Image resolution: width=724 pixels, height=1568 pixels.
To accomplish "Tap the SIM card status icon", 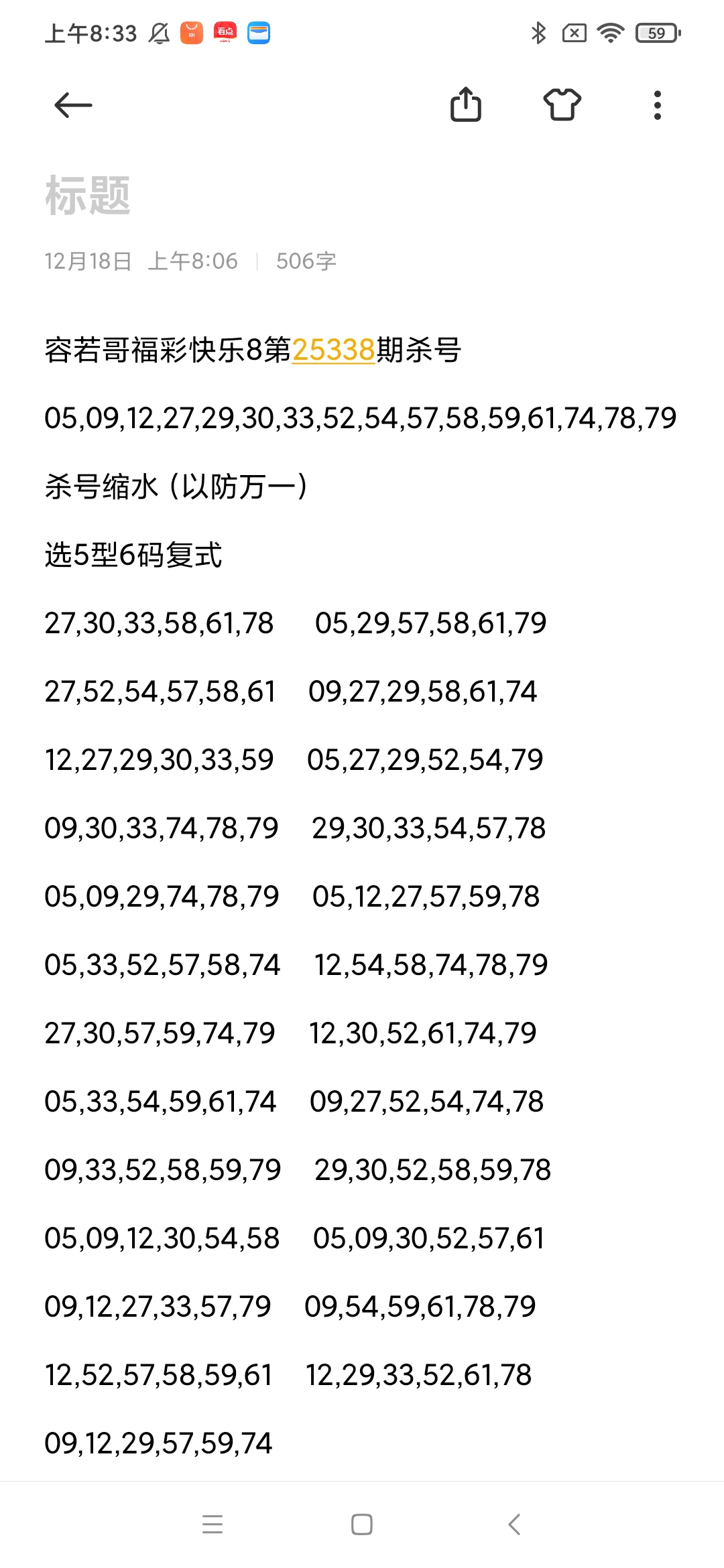I will click(575, 33).
